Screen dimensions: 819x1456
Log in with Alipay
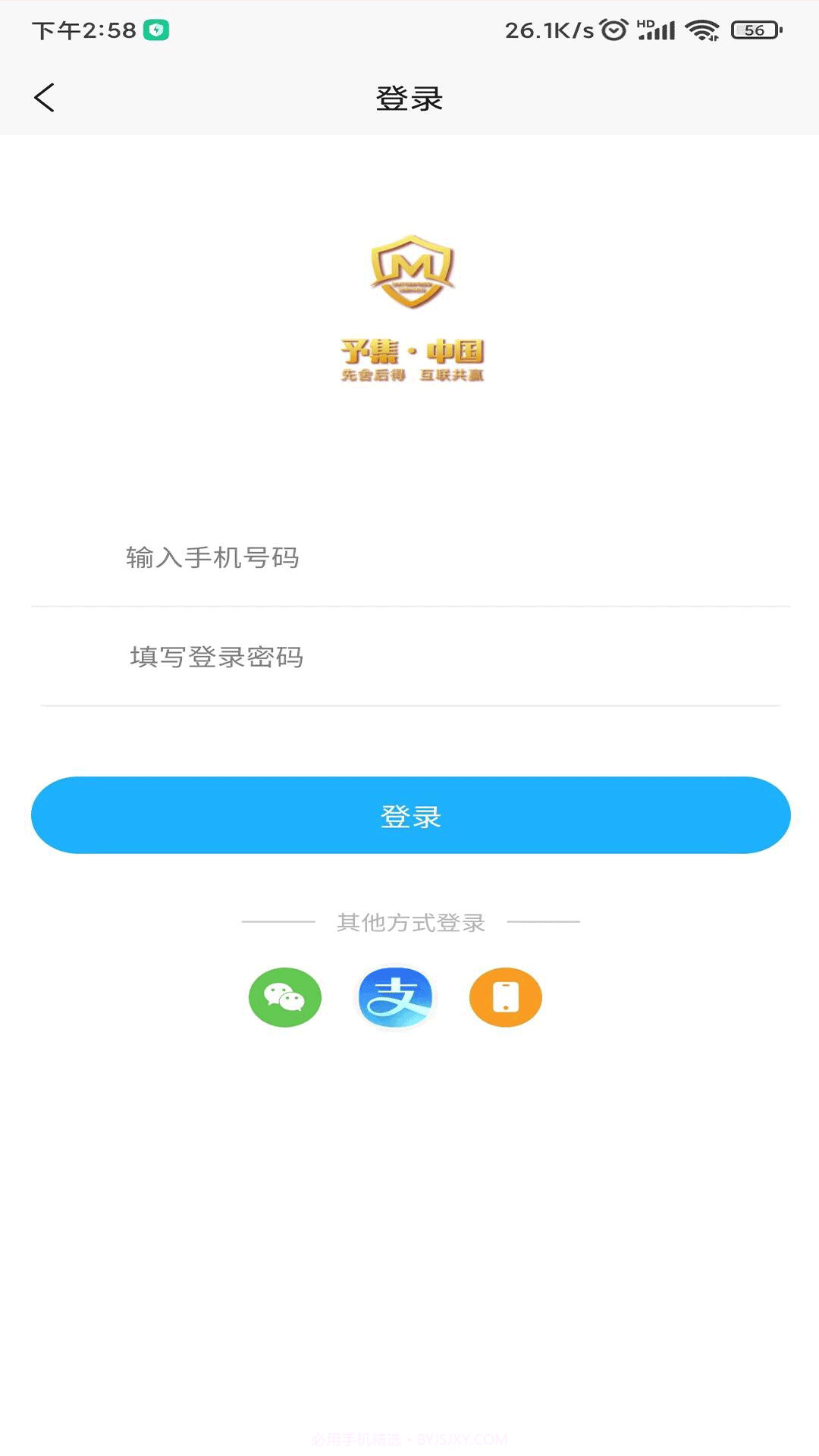pyautogui.click(x=395, y=997)
